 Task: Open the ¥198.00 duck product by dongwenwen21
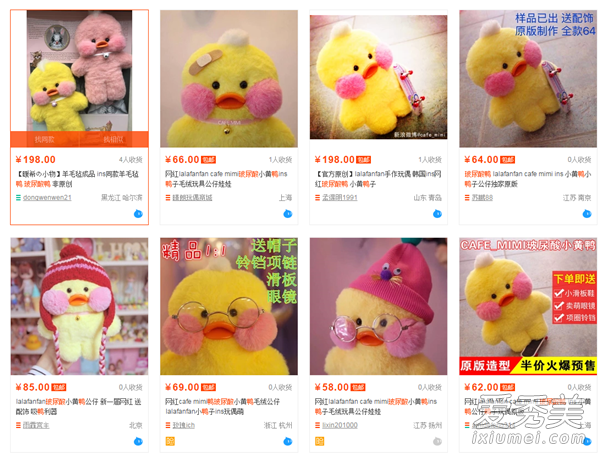coord(79,70)
